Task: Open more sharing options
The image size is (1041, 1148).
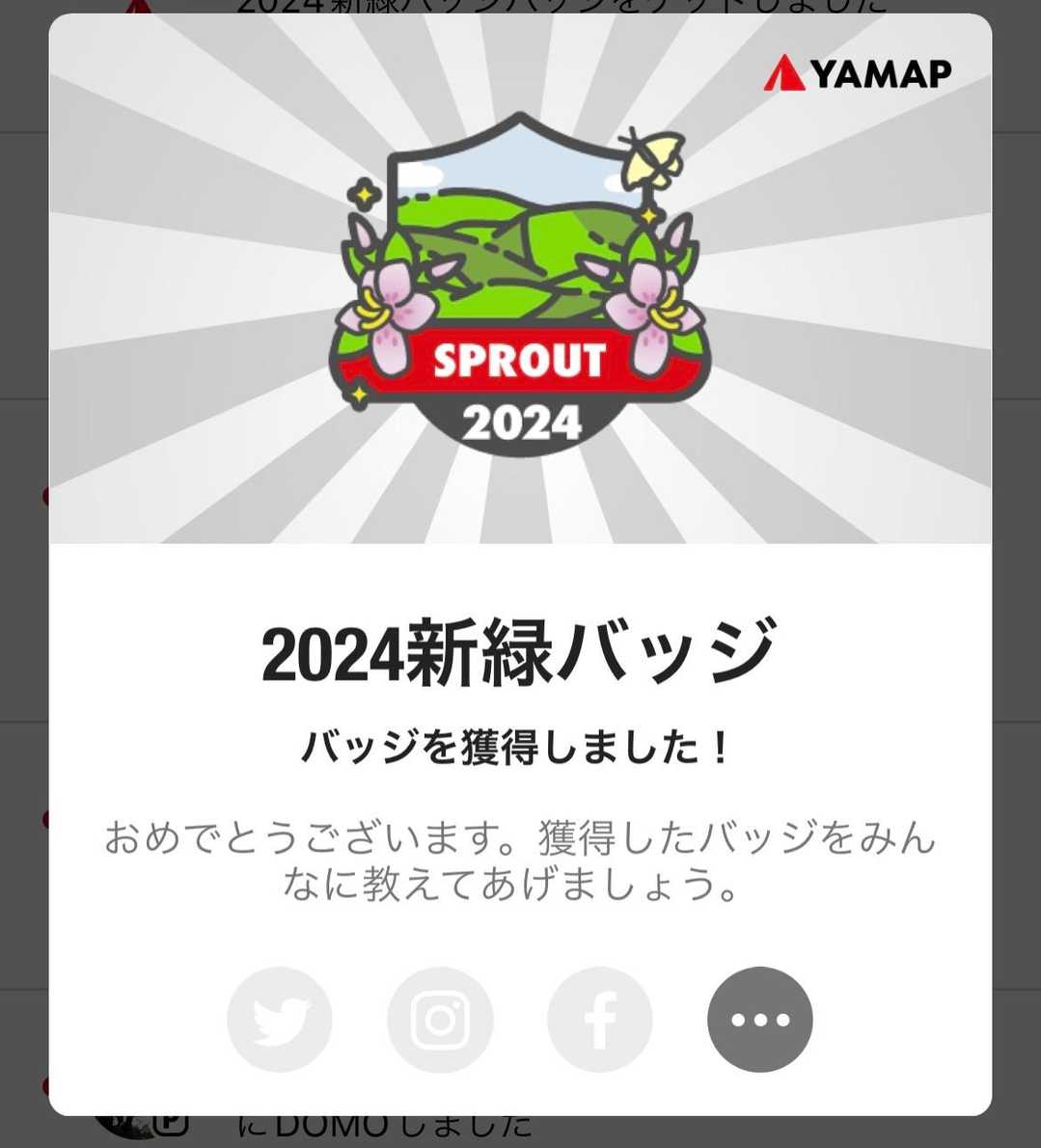Action: click(760, 1020)
